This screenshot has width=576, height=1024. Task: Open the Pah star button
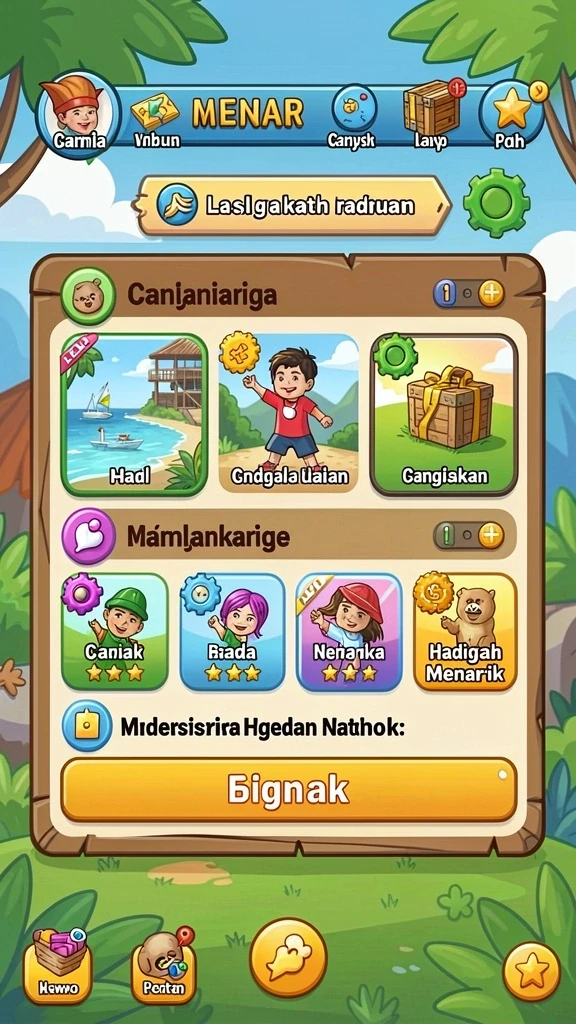coord(512,114)
